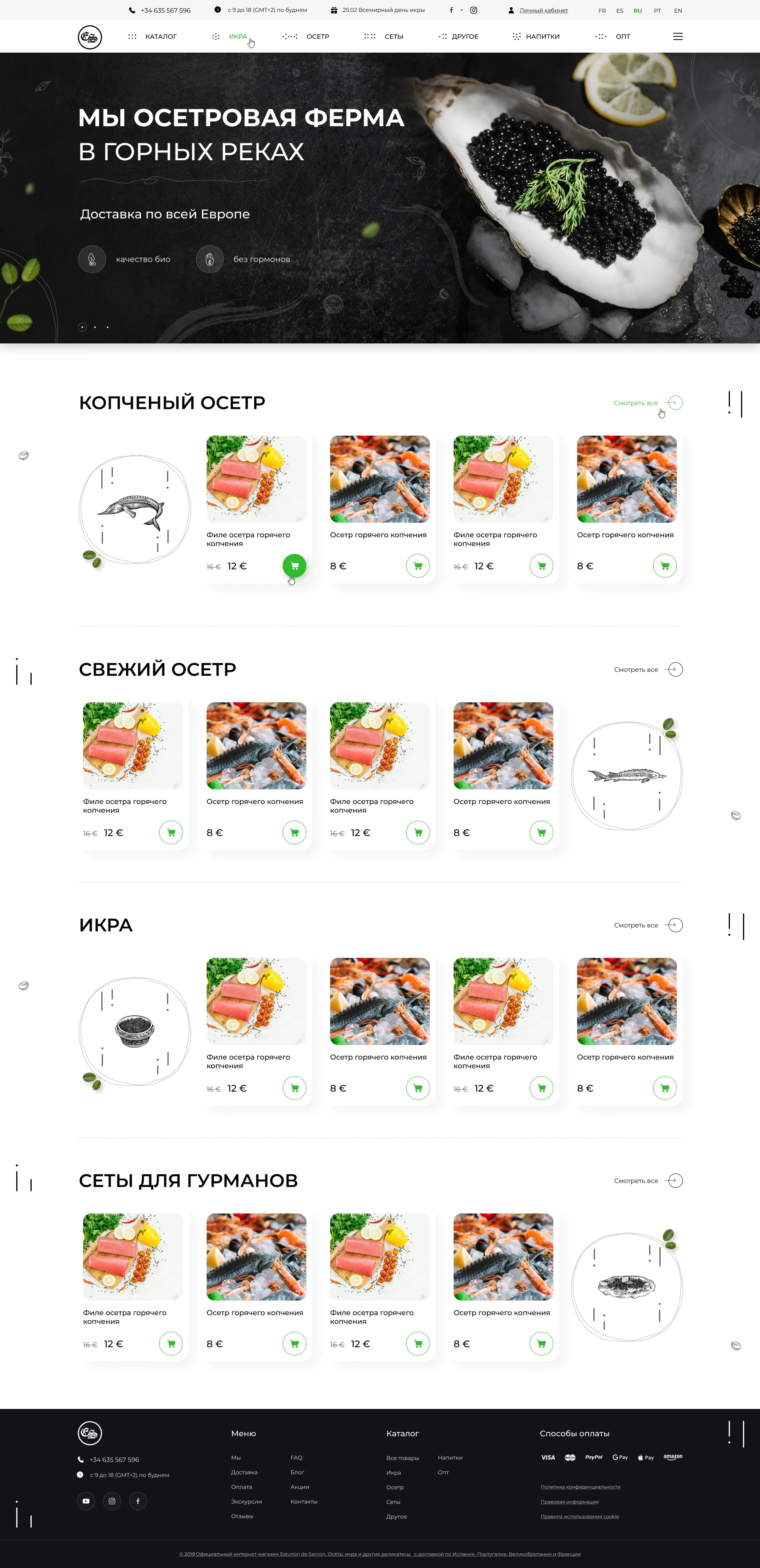Image resolution: width=760 pixels, height=1568 pixels.
Task: Open Личный кабинет link
Action: [543, 10]
